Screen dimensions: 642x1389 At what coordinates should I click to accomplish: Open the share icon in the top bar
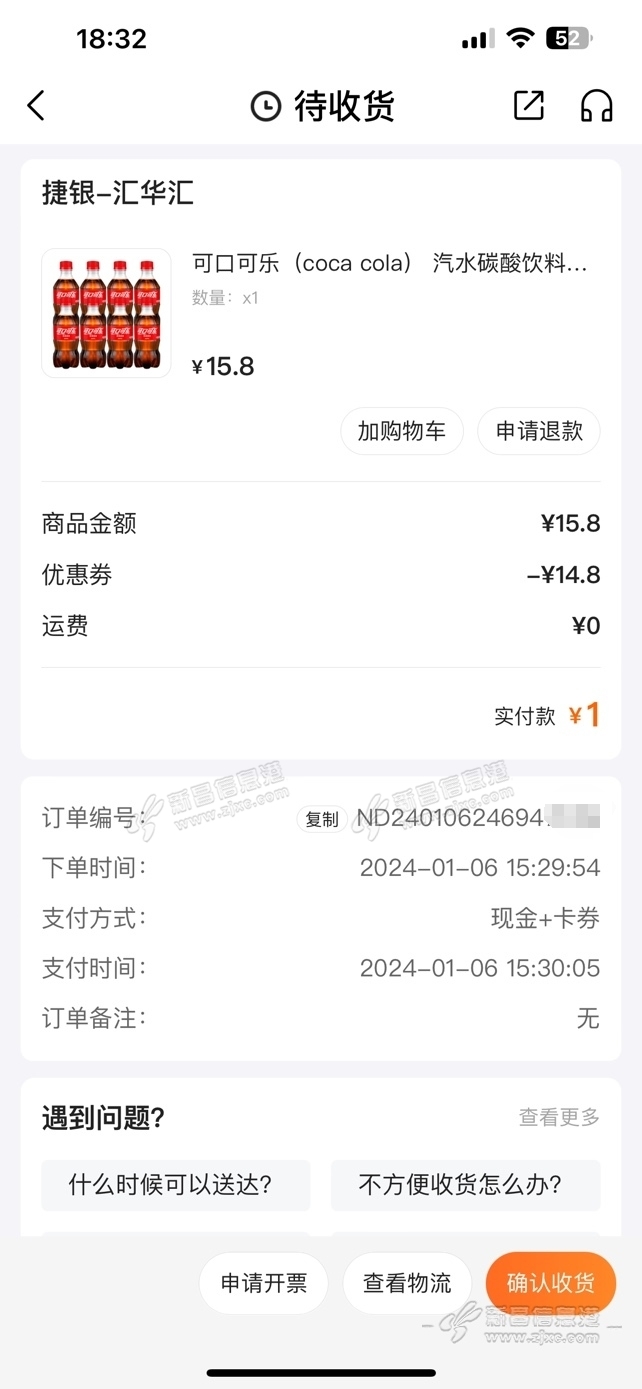pyautogui.click(x=528, y=105)
